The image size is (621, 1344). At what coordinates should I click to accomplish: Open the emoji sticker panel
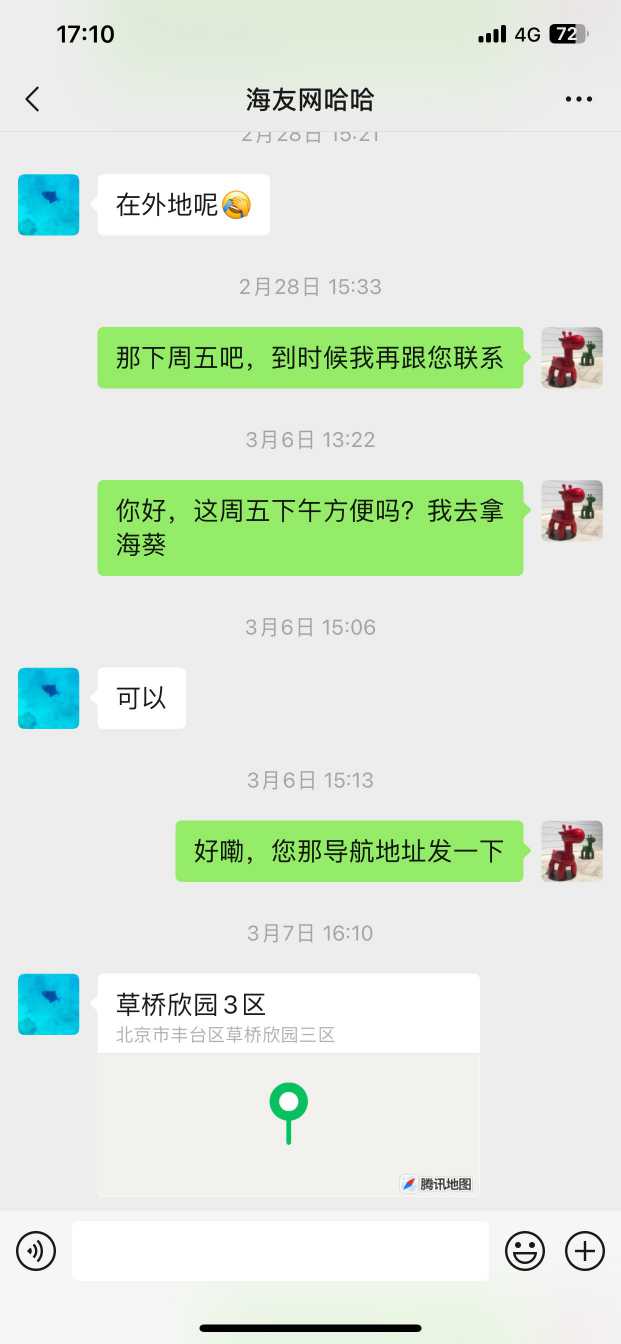[525, 1251]
